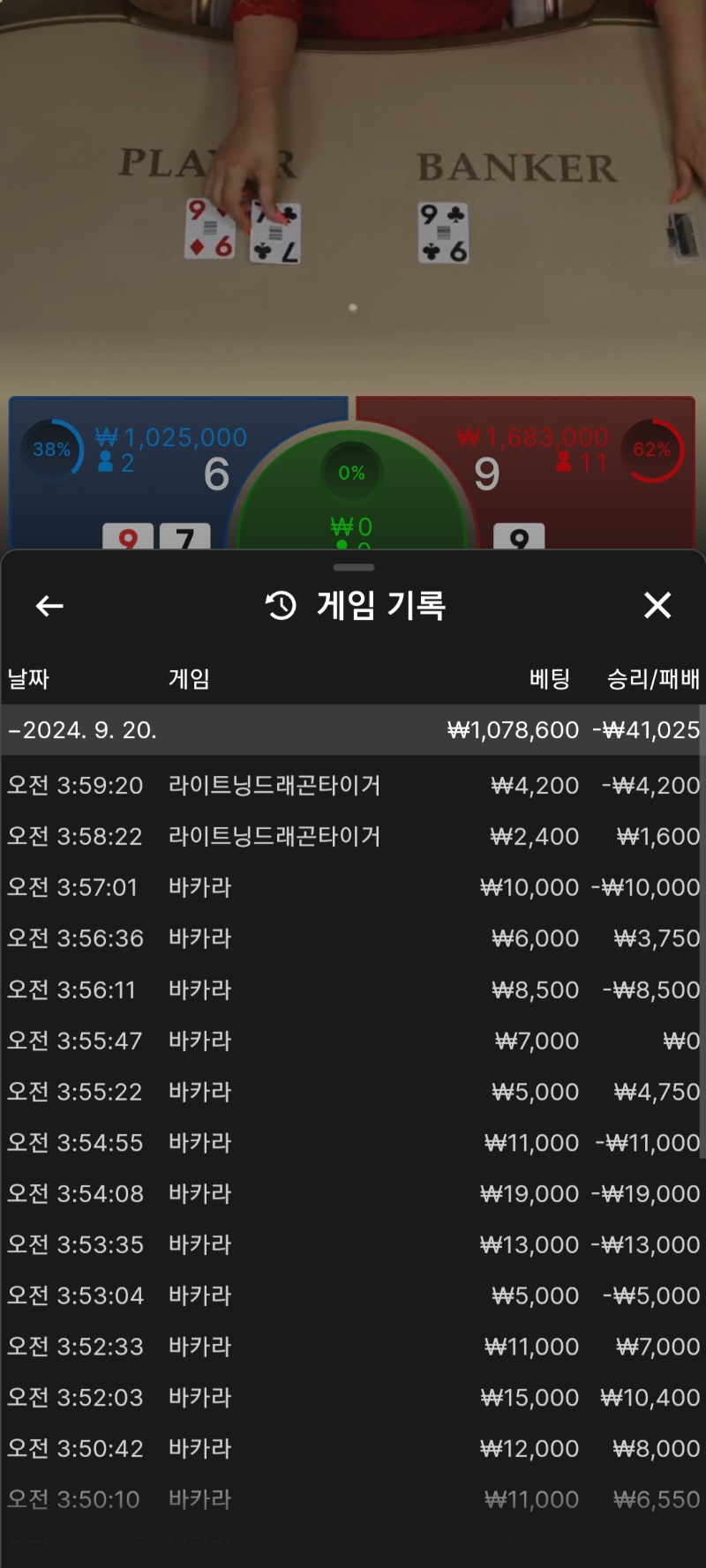
Task: Open the 3:53:04 baccarat record
Action: pyautogui.click(x=353, y=1295)
